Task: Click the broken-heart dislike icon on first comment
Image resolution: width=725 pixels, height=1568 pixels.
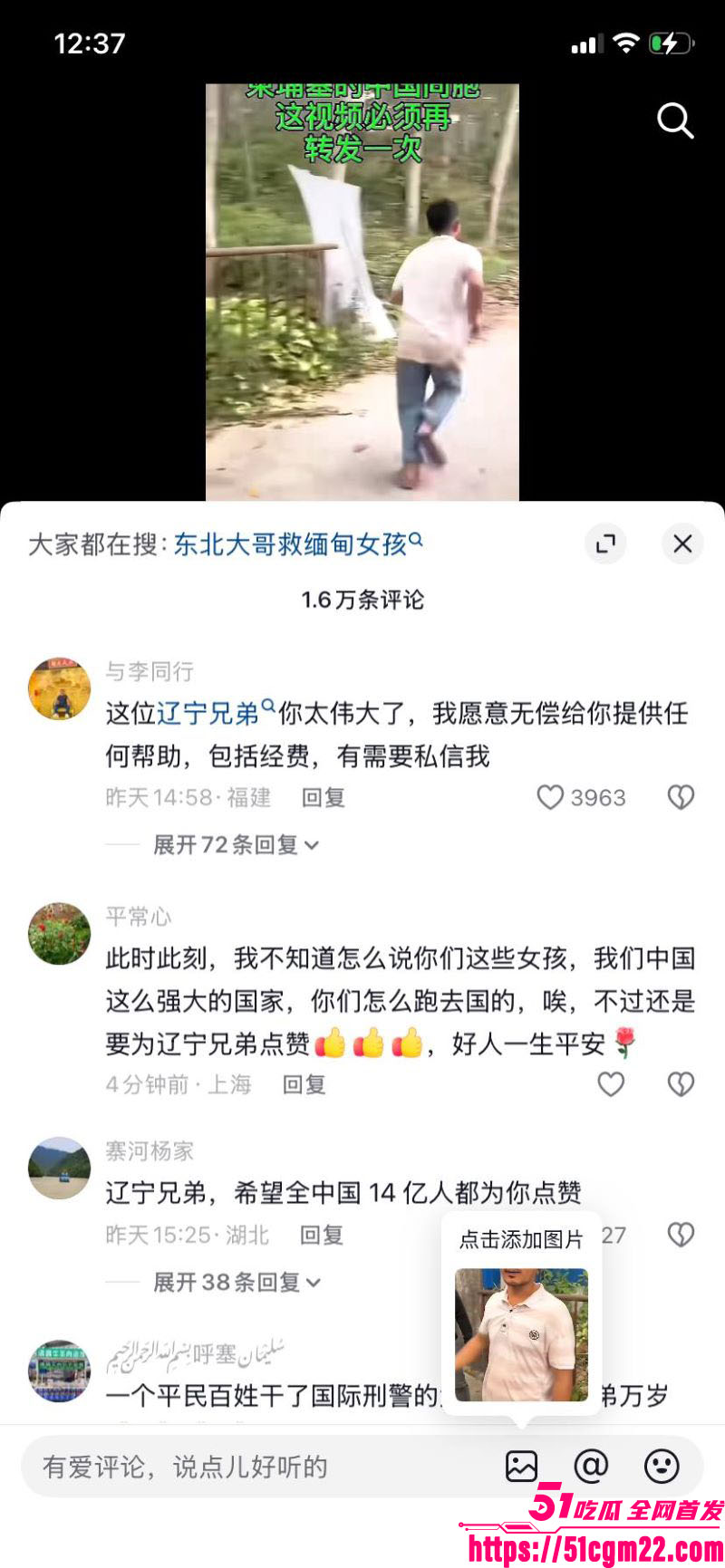Action: coord(681,796)
